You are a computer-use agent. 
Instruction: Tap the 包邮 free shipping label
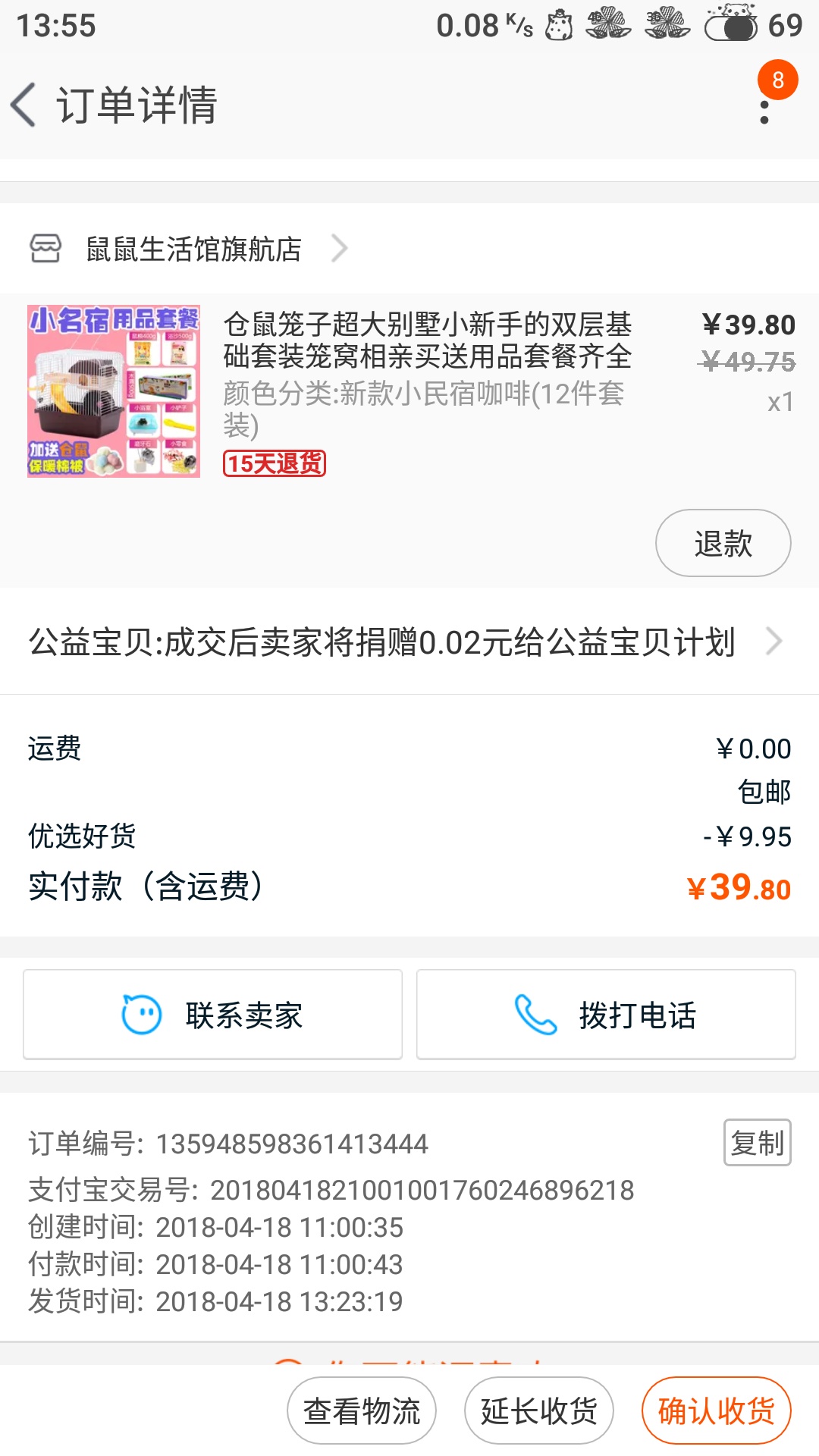tap(764, 791)
